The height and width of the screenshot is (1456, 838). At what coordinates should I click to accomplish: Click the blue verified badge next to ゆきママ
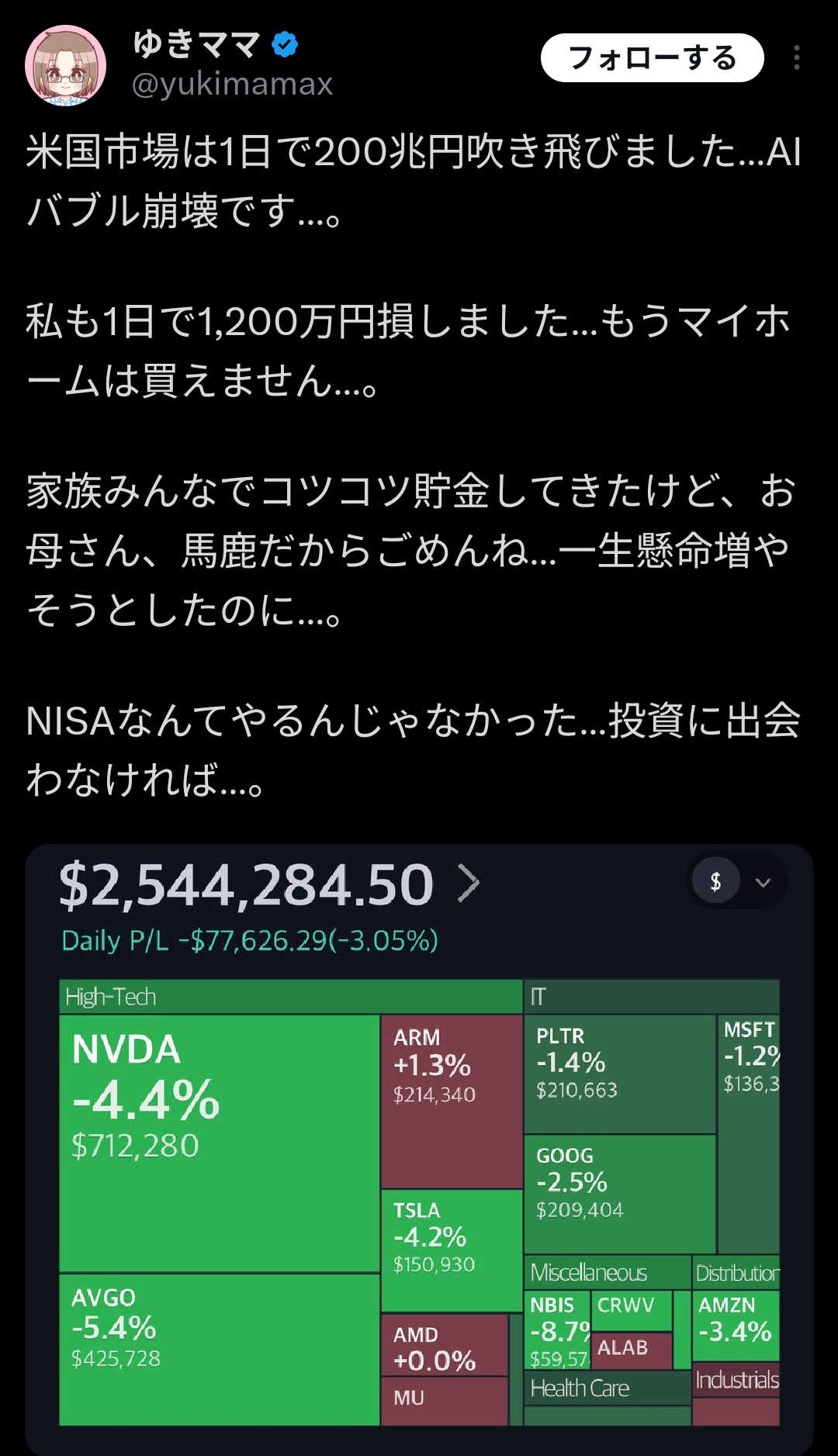tap(285, 43)
